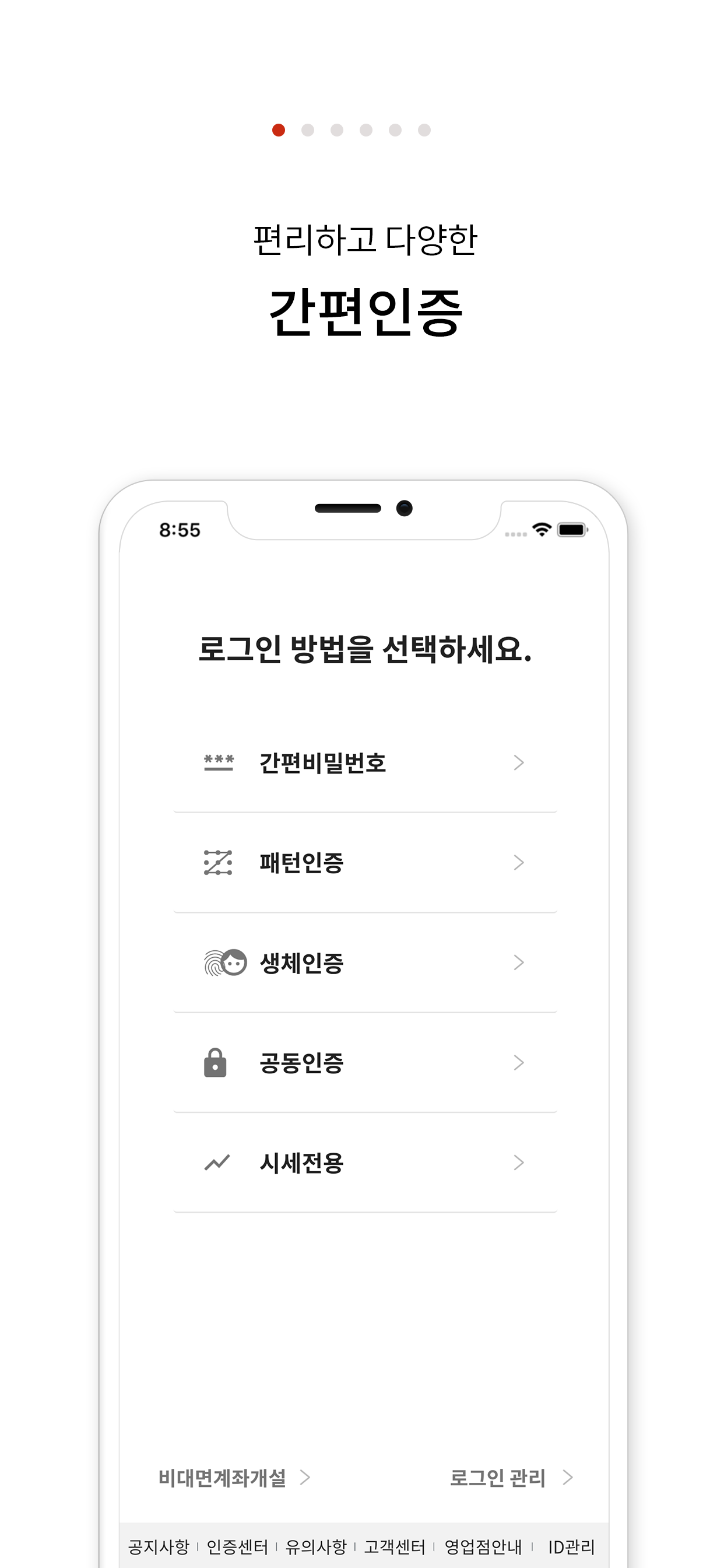
Task: Tap the 로그인 방법을 선택하세요 heading
Action: coord(365,649)
